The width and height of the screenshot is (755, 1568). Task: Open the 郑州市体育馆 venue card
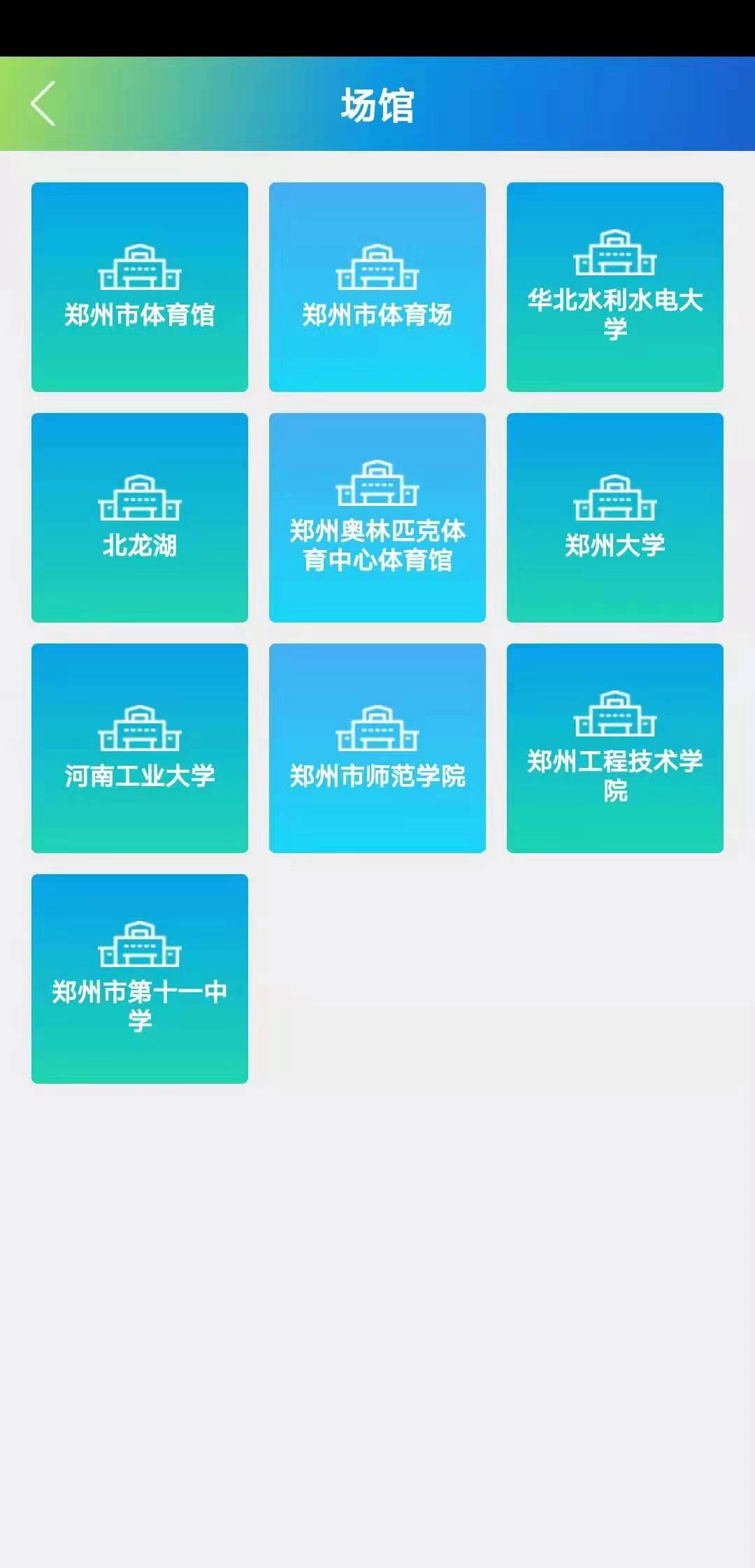pyautogui.click(x=140, y=287)
